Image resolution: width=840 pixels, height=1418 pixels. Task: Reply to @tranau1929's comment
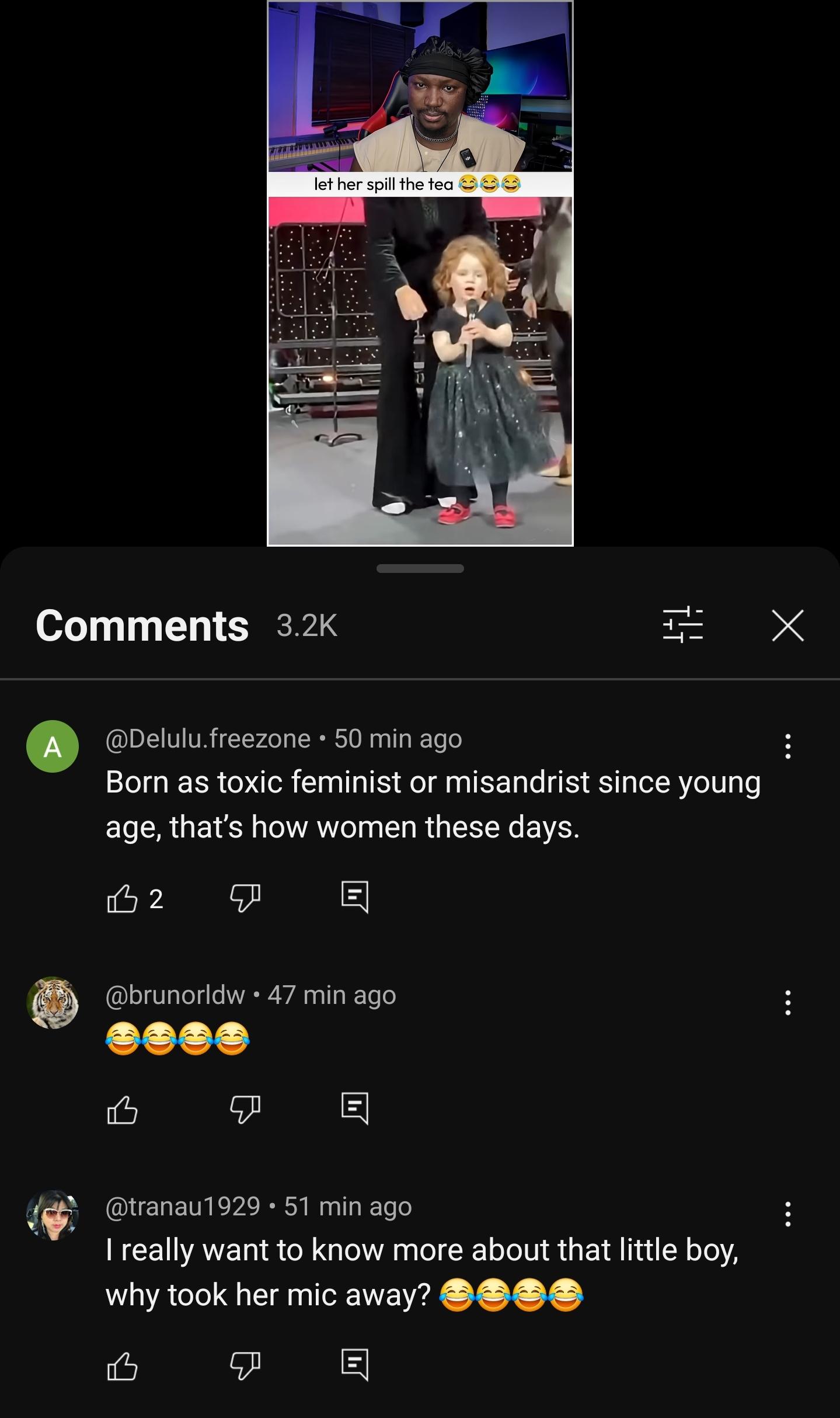[x=355, y=1364]
